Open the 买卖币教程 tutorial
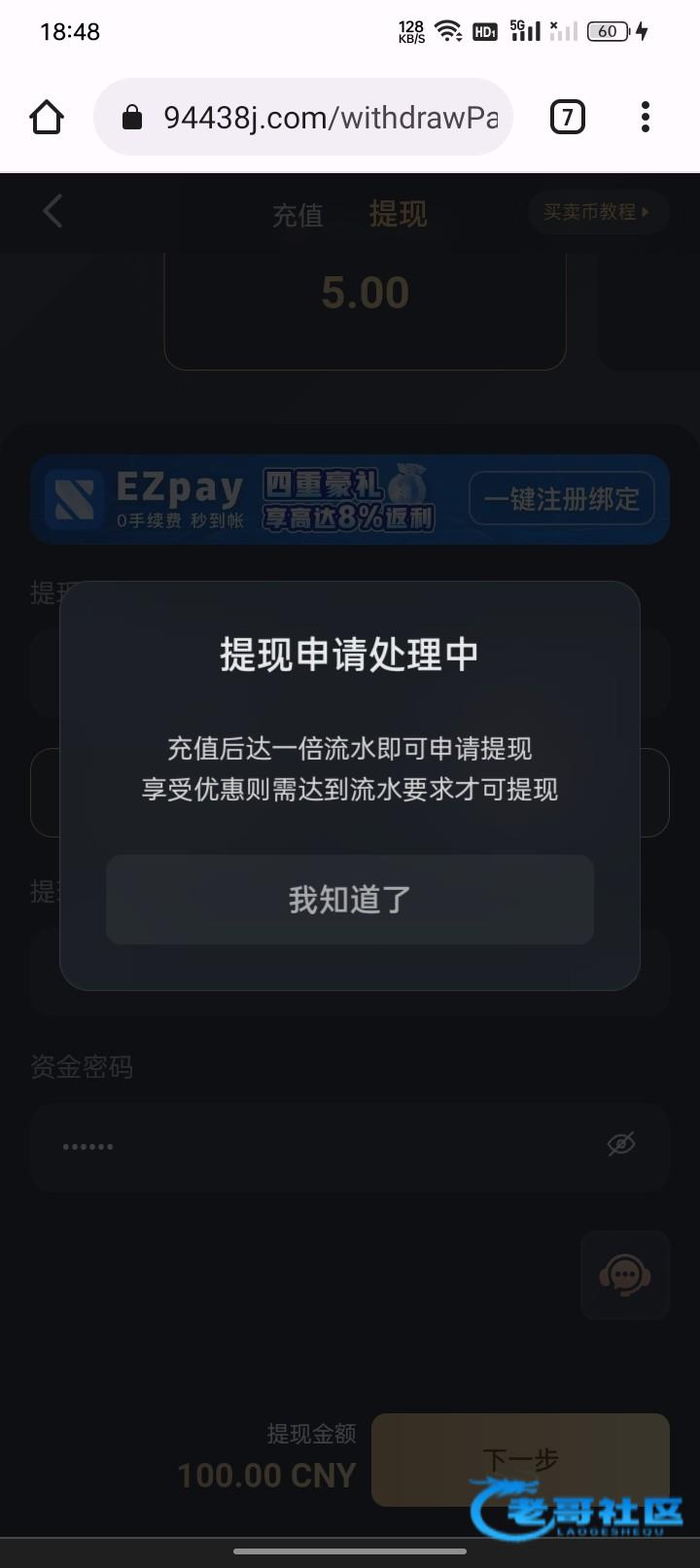The width and height of the screenshot is (700, 1568). tap(596, 212)
